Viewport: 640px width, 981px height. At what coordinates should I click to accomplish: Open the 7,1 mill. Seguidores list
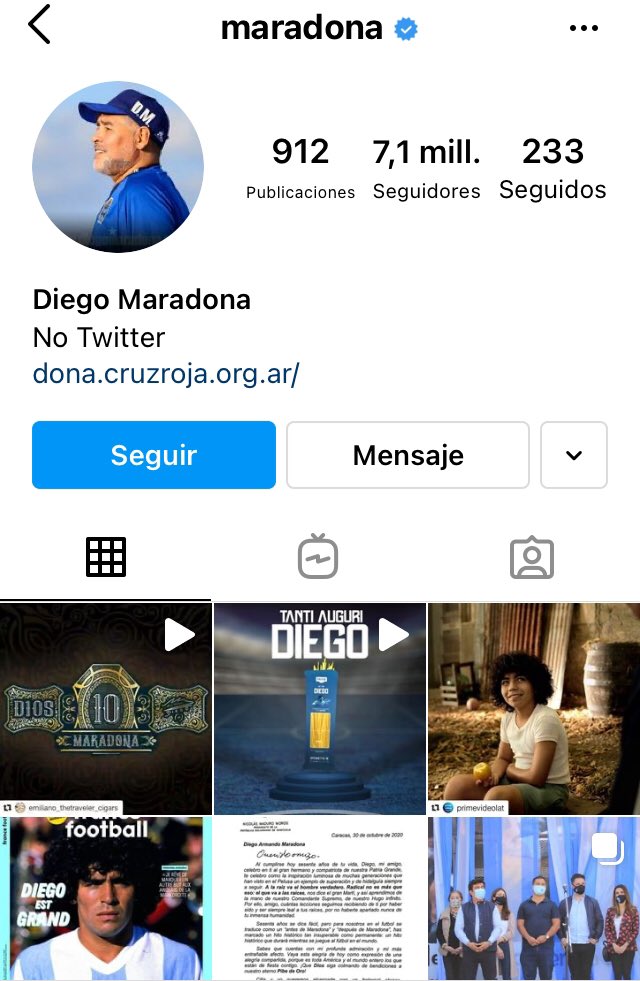coord(426,168)
